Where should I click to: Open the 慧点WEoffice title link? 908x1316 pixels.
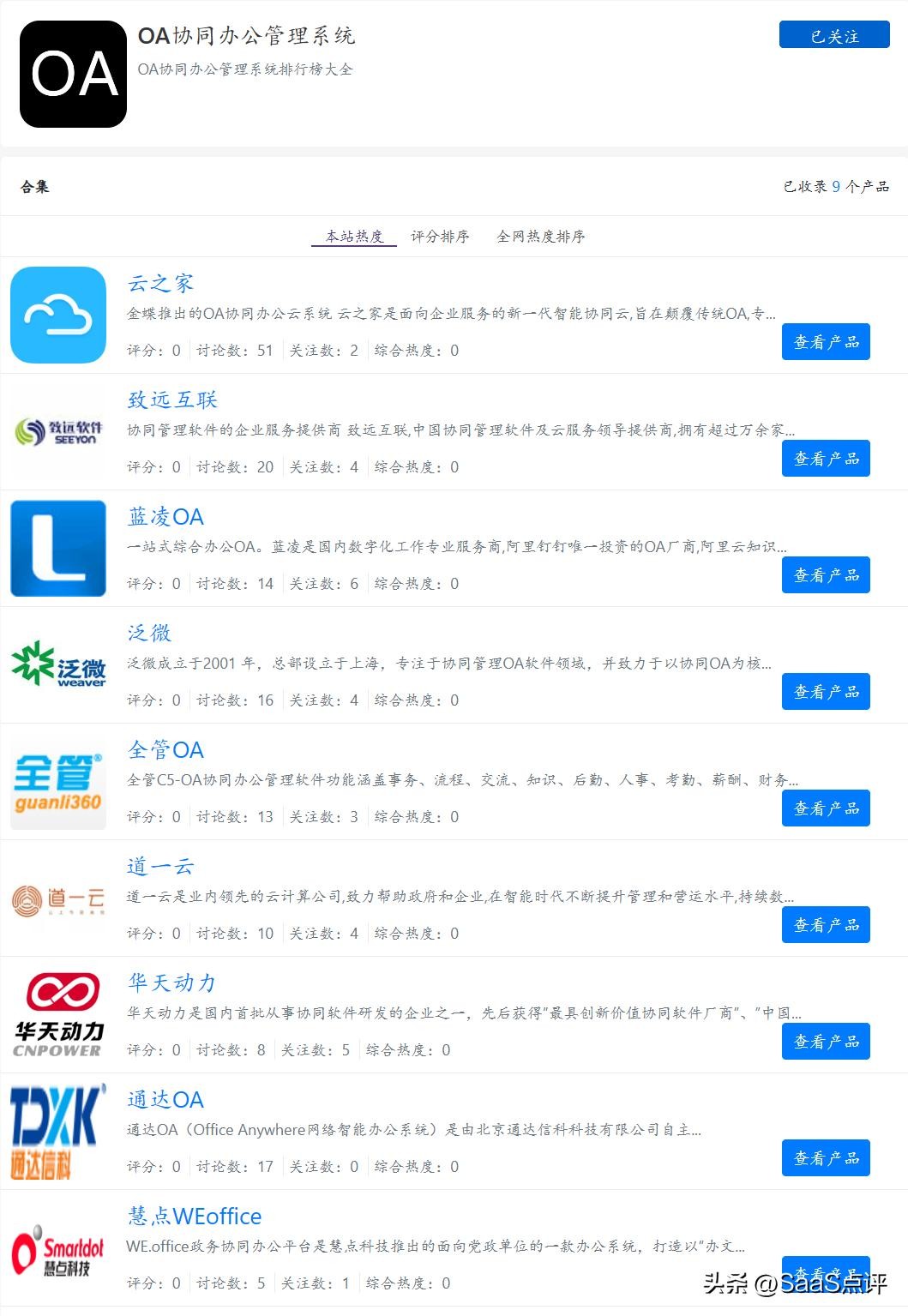(x=195, y=1217)
